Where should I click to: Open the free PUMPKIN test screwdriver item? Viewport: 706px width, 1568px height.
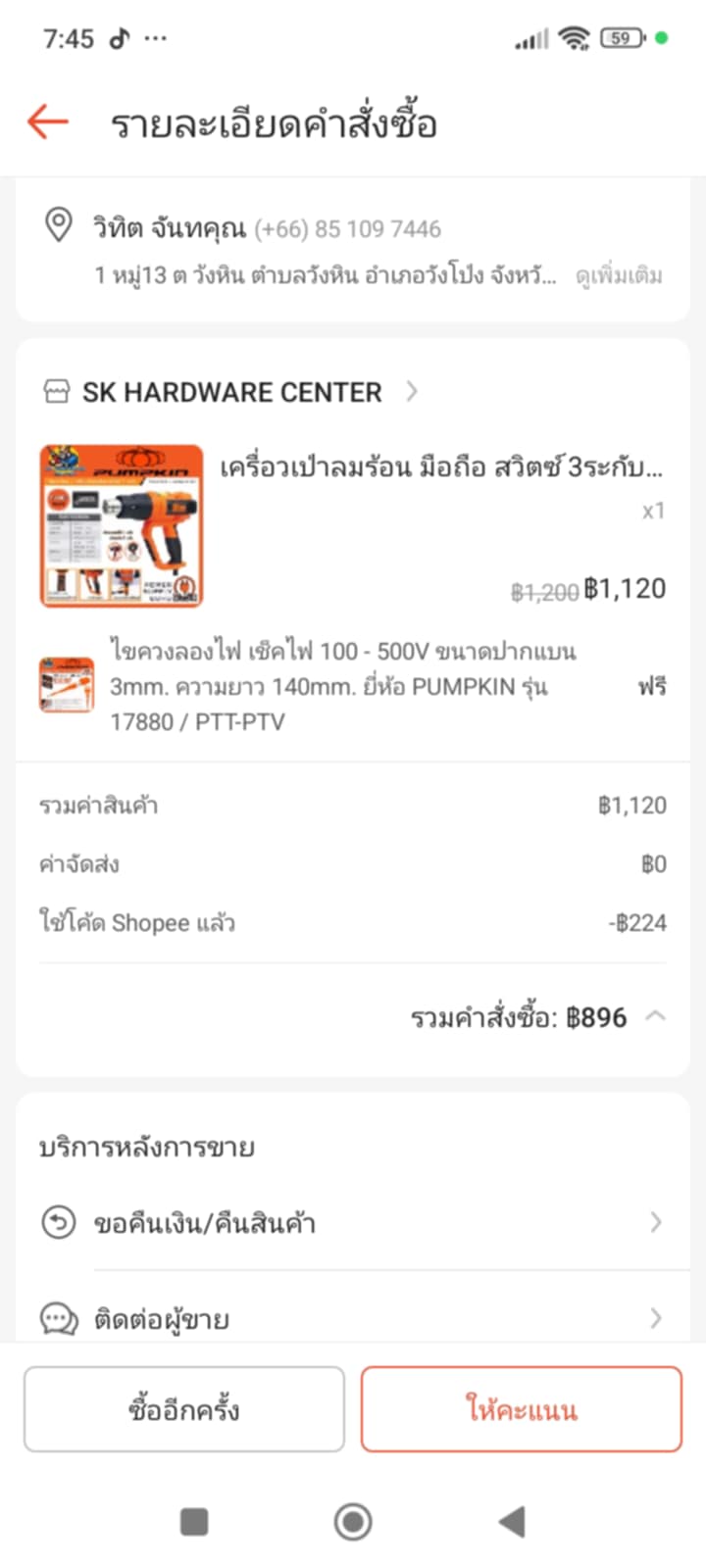[x=353, y=686]
